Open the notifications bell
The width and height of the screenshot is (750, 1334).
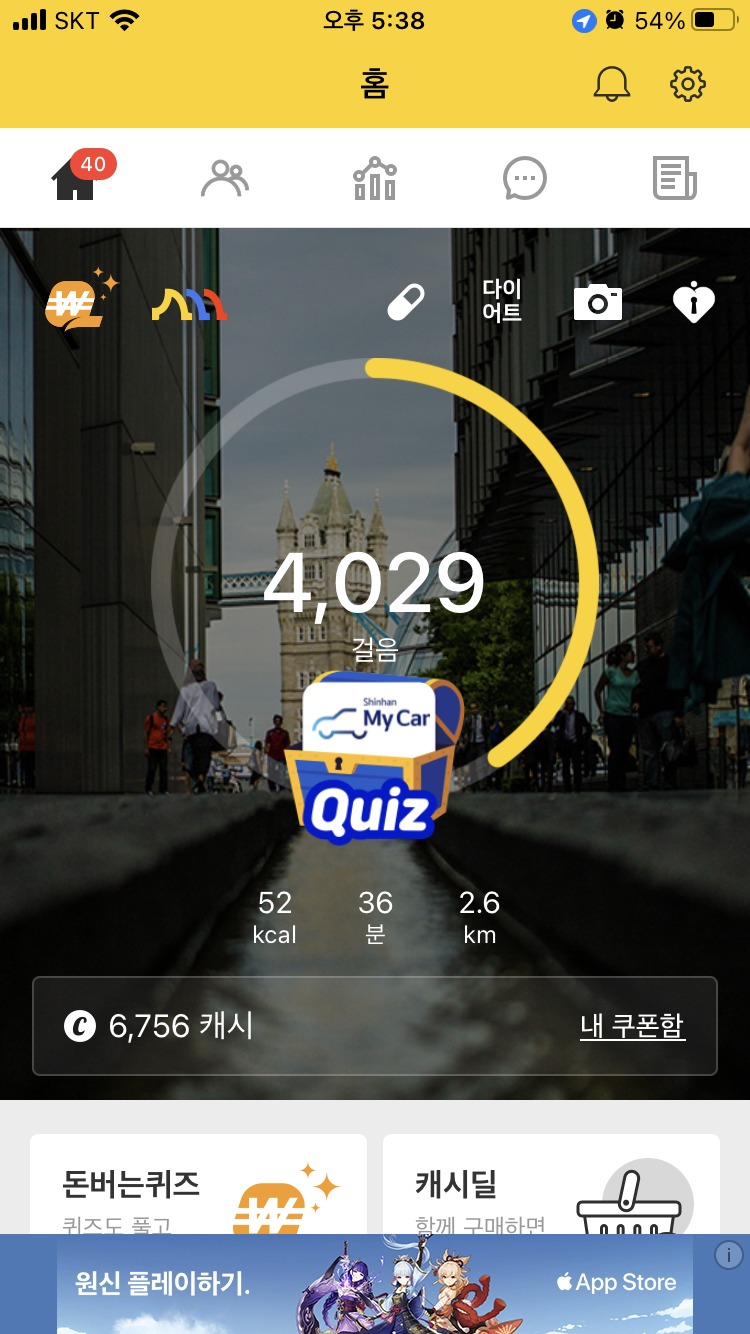click(612, 84)
